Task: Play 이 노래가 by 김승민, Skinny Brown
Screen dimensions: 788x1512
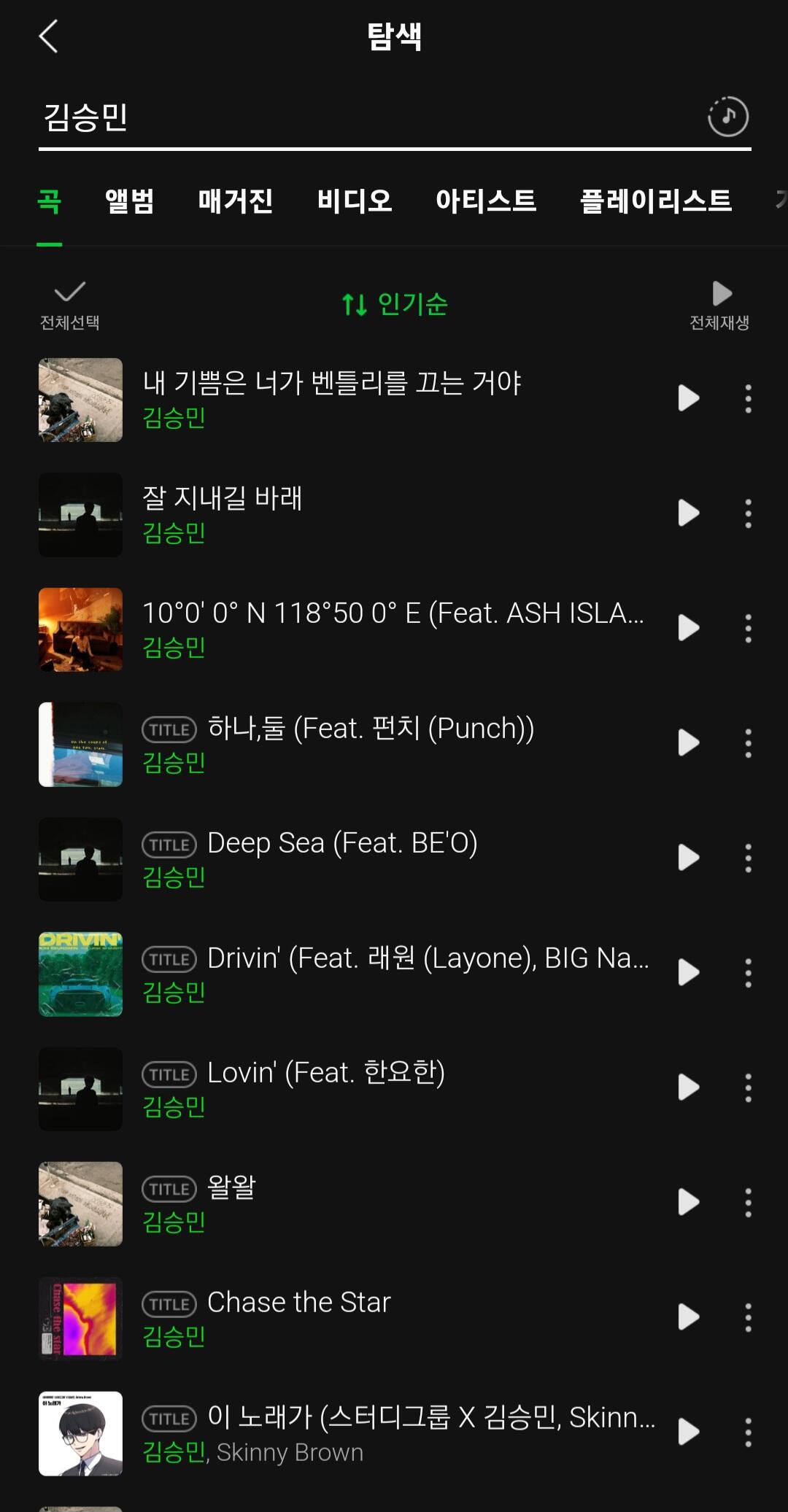Action: 688,1432
